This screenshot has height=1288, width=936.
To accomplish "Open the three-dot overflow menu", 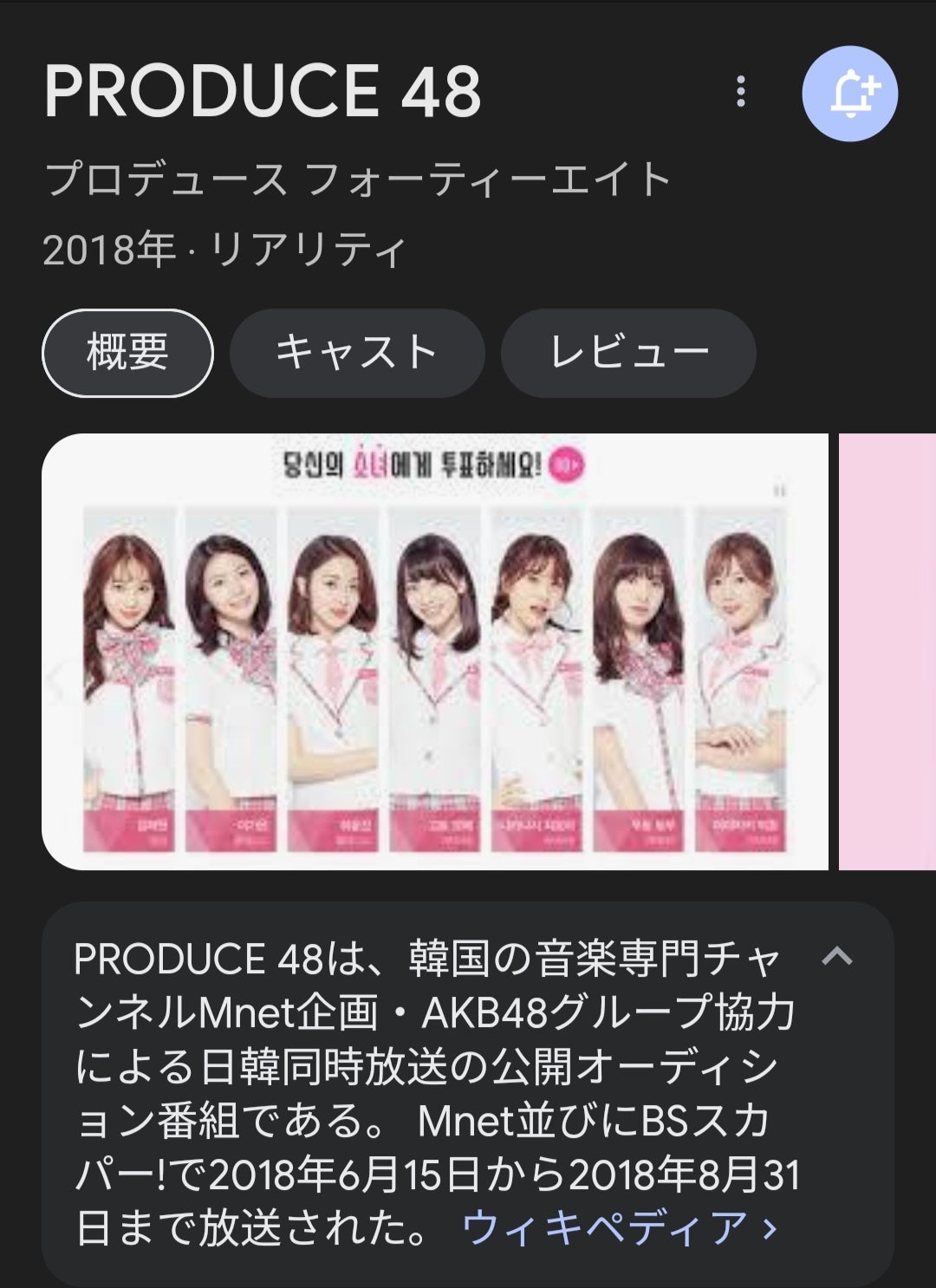I will (x=740, y=91).
